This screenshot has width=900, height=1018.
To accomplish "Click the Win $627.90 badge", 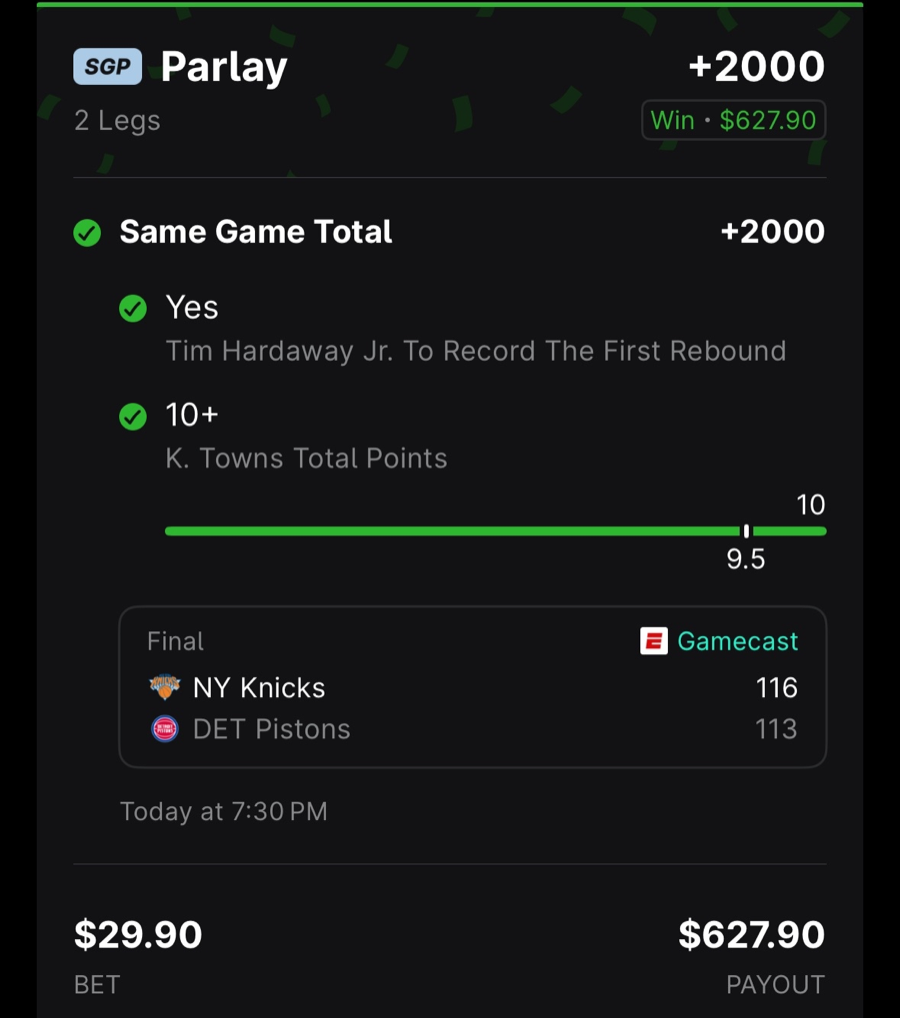I will point(733,120).
